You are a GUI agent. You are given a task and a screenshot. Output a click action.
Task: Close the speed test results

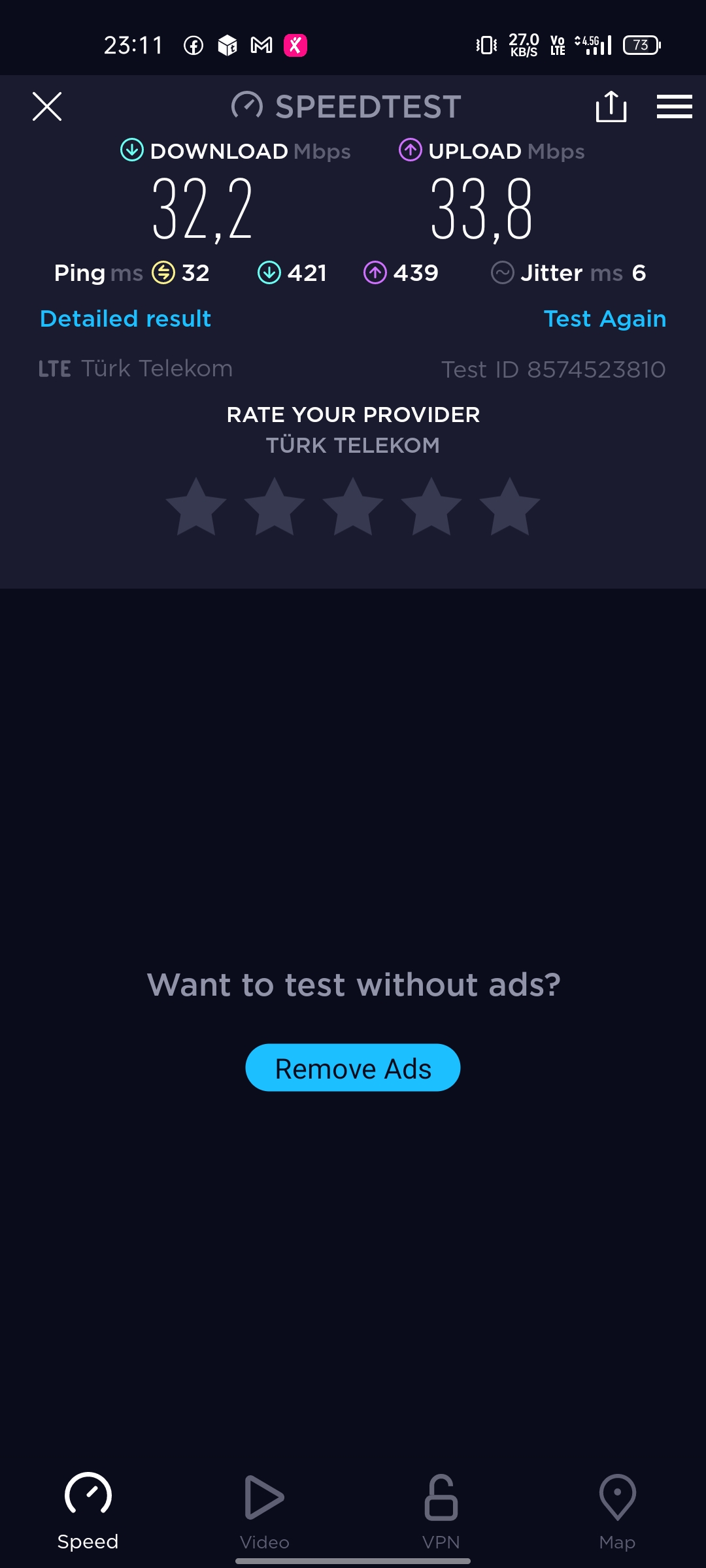click(47, 106)
